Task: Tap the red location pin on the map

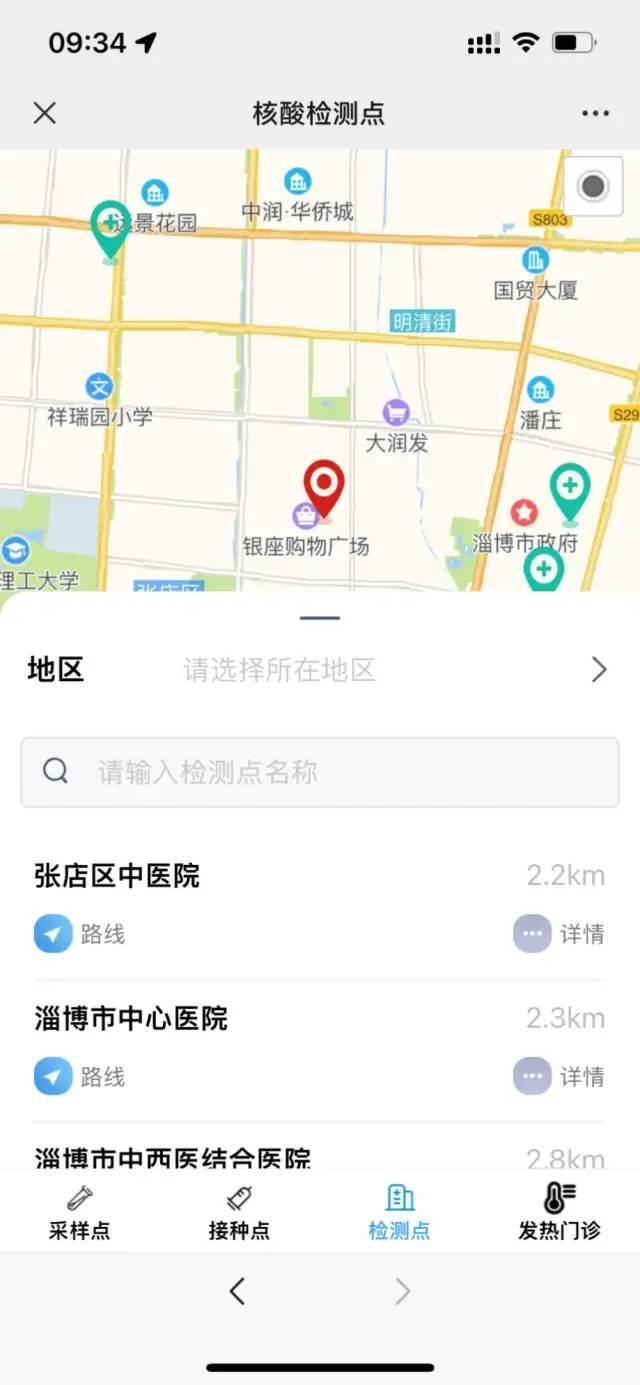Action: (x=324, y=490)
